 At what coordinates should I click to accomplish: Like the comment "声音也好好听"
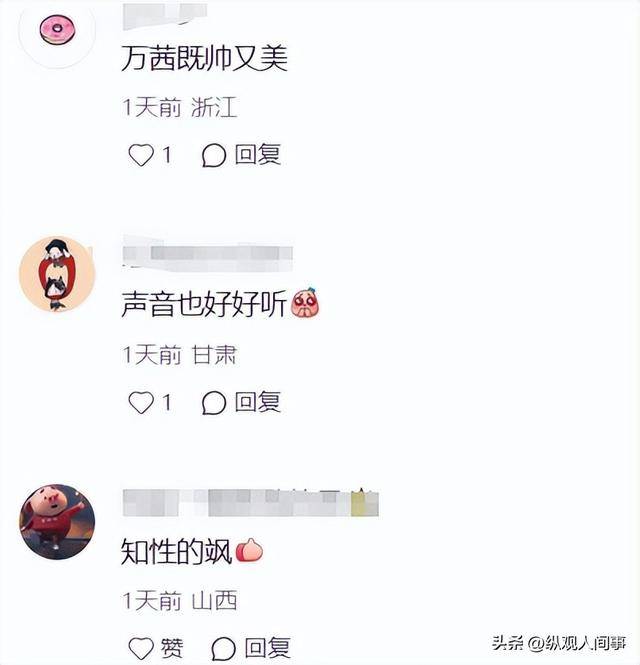click(141, 402)
